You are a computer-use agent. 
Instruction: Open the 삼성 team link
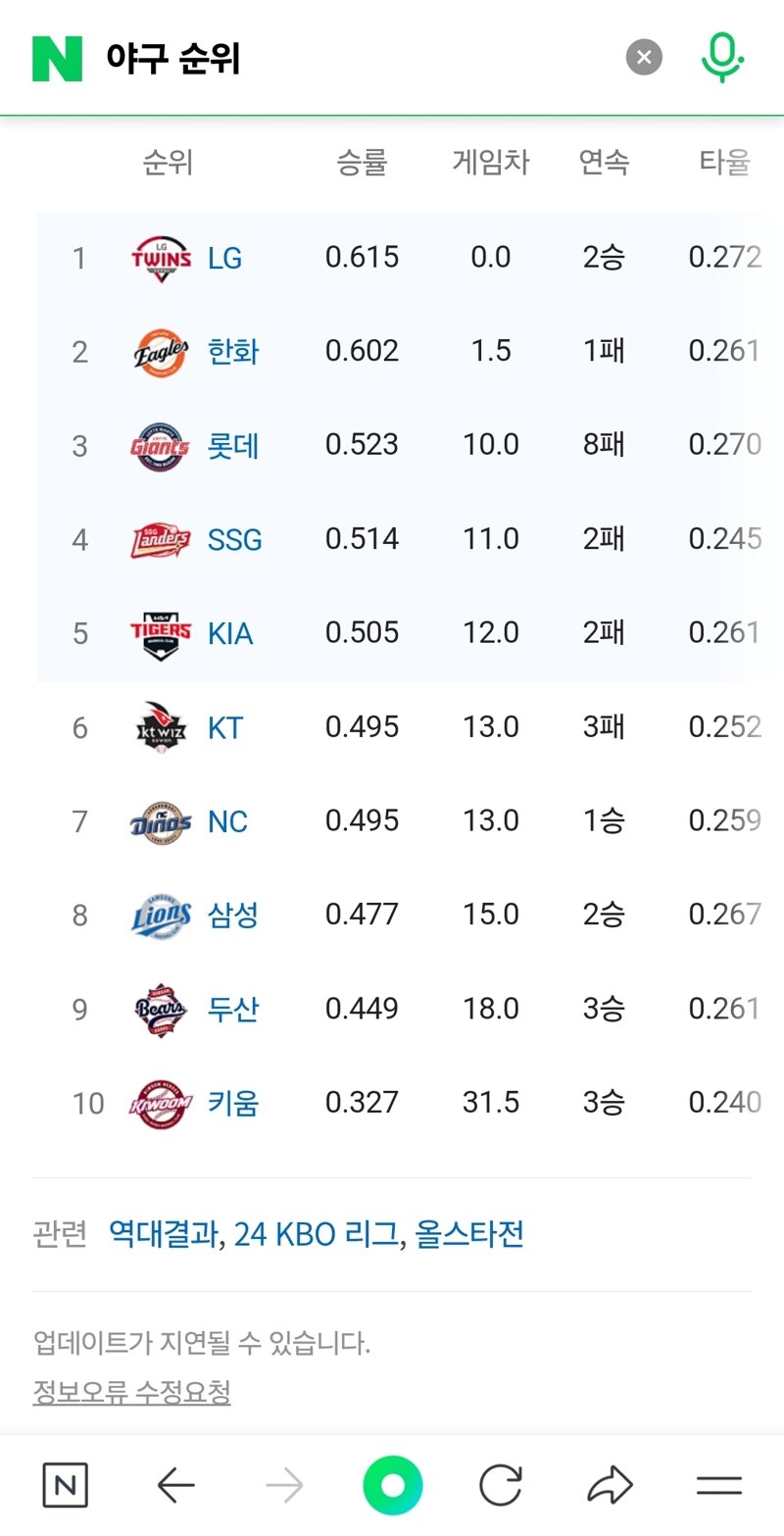point(233,915)
